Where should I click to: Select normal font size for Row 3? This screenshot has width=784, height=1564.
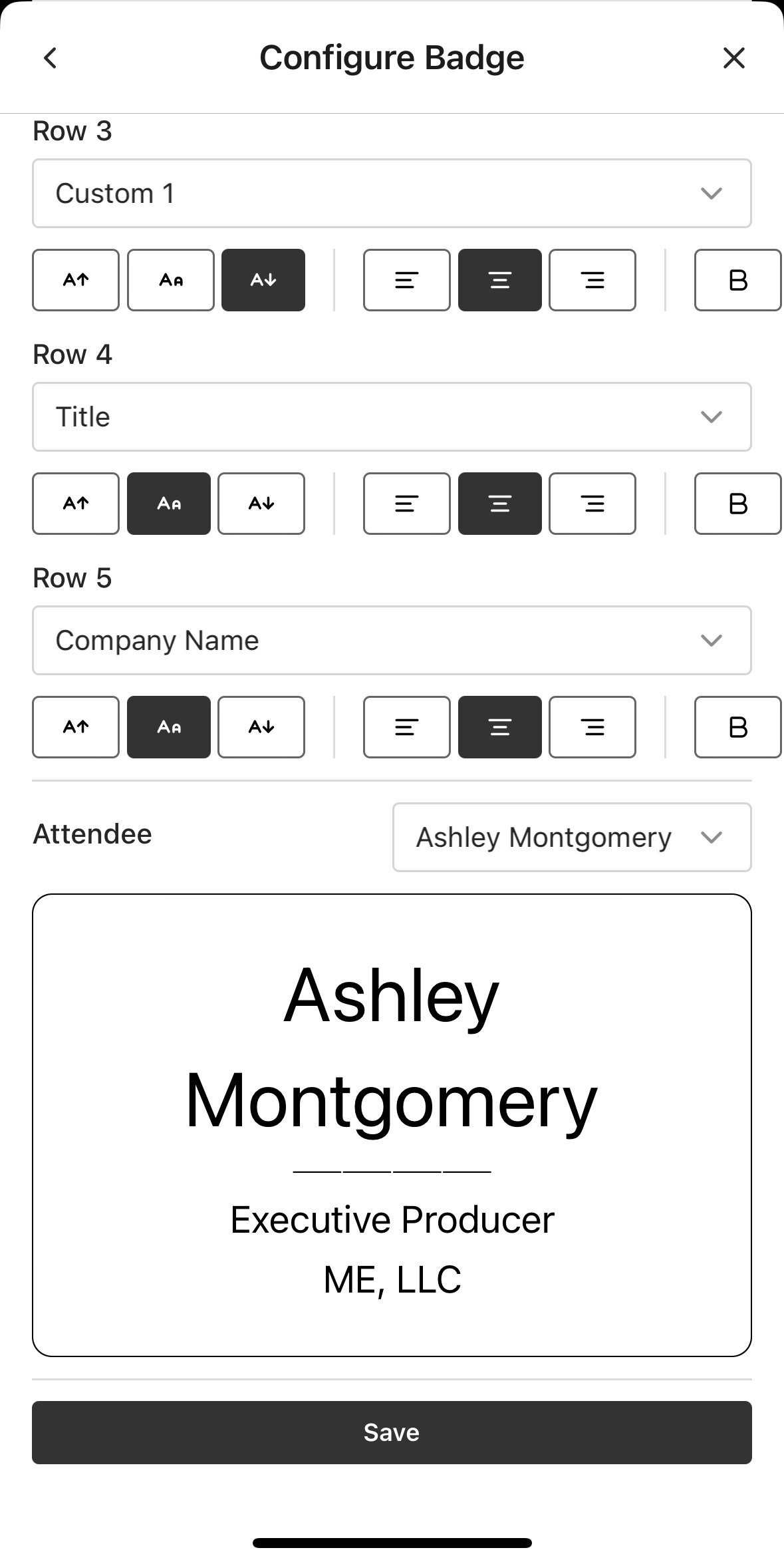tap(171, 280)
